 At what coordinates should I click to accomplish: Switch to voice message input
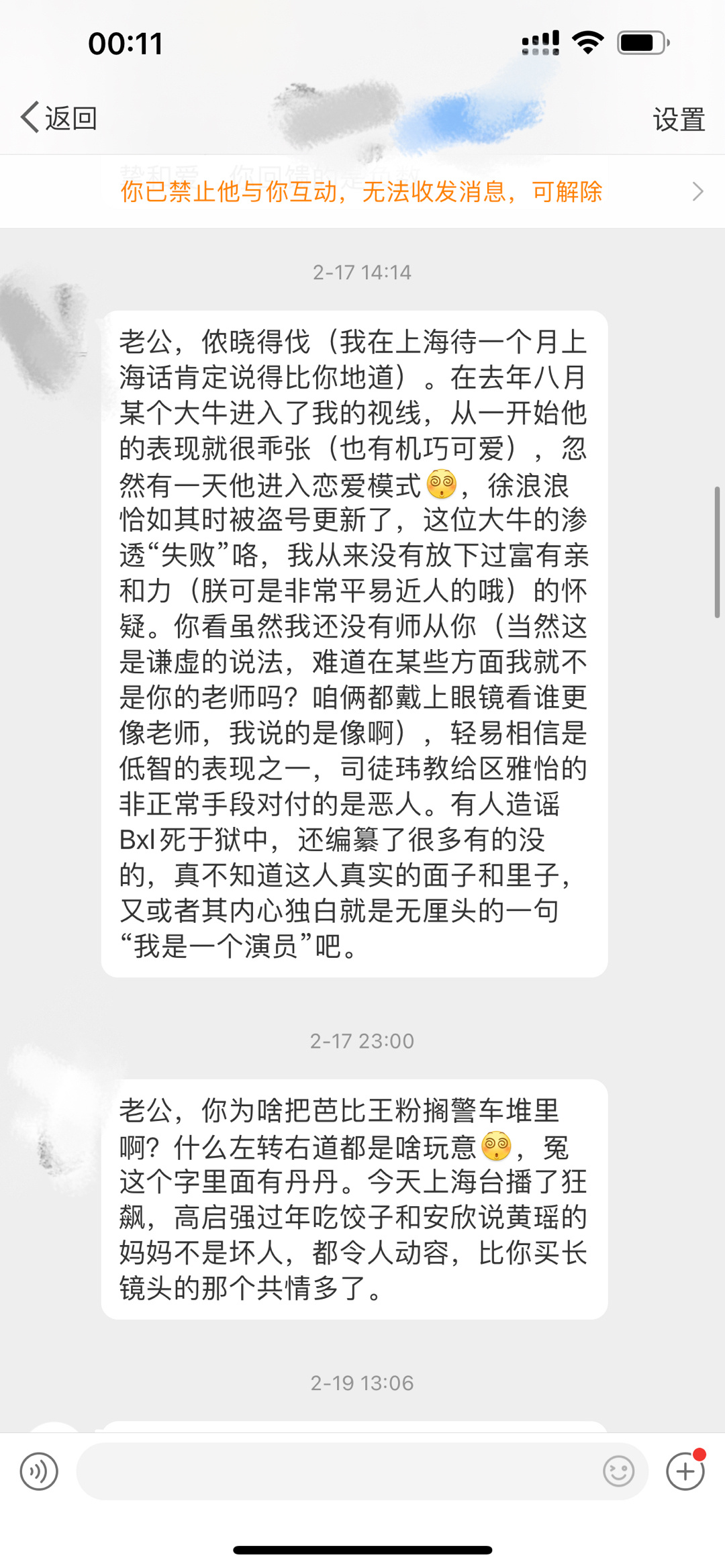39,1471
